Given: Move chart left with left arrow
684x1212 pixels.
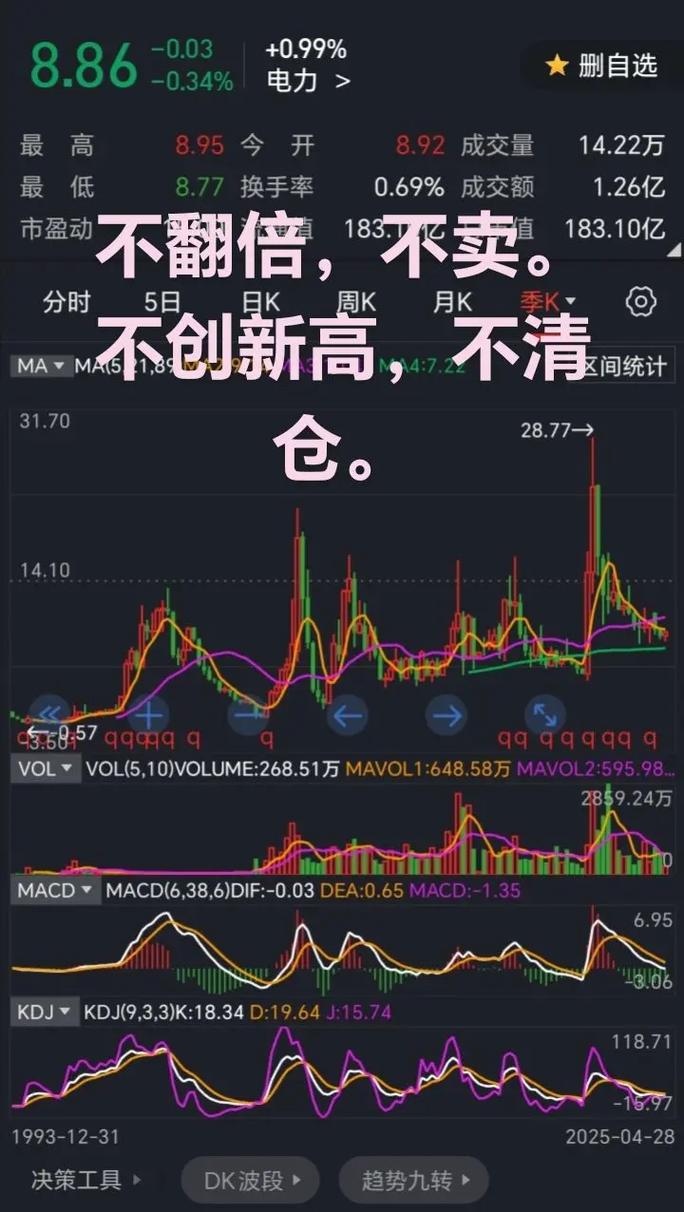Looking at the screenshot, I should (x=347, y=714).
